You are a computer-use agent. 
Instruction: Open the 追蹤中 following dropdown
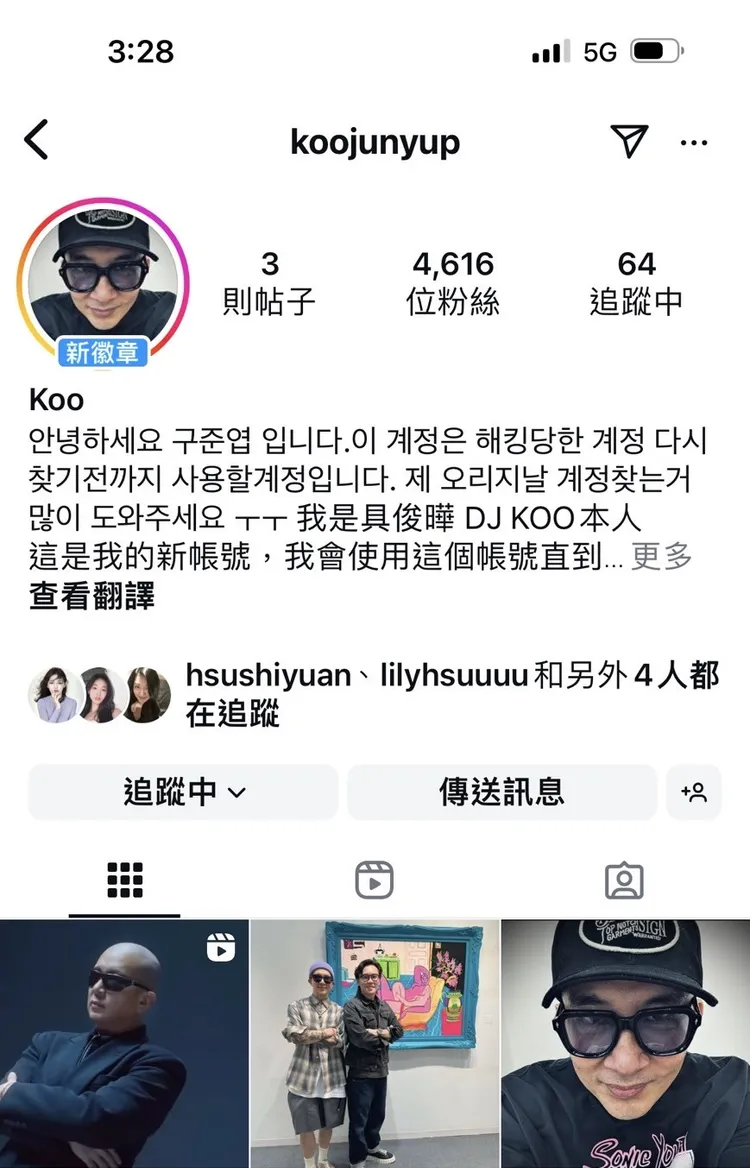tap(182, 791)
